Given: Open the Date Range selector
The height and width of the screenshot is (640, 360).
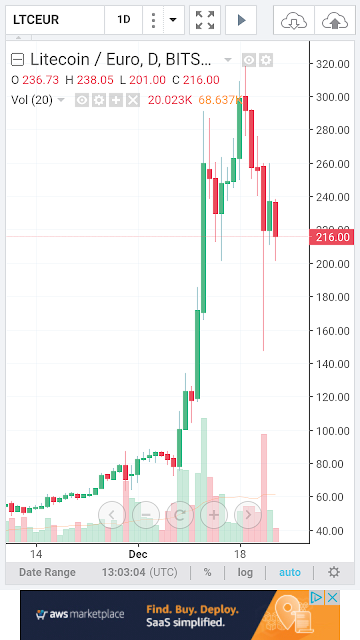Looking at the screenshot, I should point(47,572).
